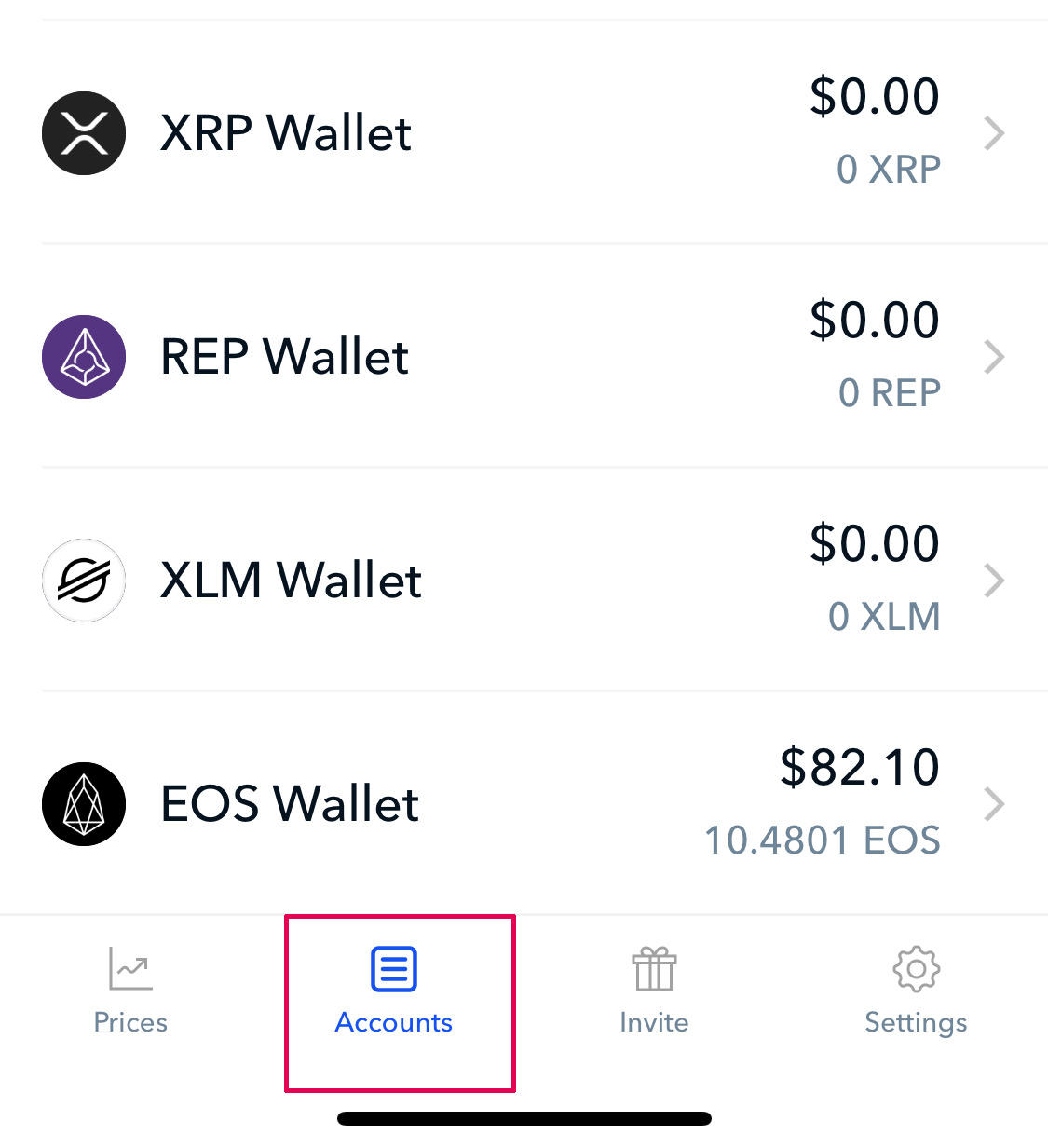This screenshot has height=1148, width=1048.
Task: Tap the EOS coin icon
Action: (x=84, y=804)
